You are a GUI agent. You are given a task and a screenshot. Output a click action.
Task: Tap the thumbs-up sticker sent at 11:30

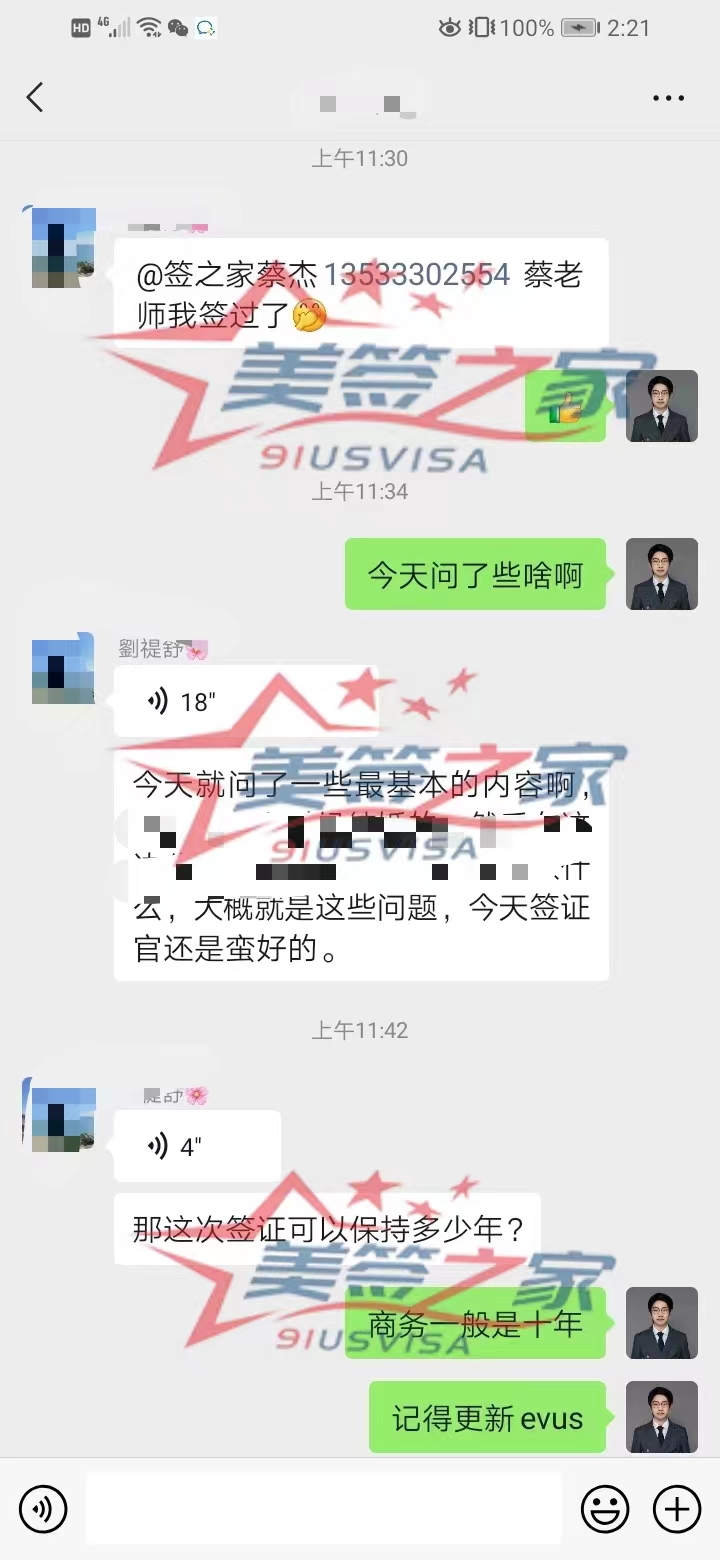[565, 406]
